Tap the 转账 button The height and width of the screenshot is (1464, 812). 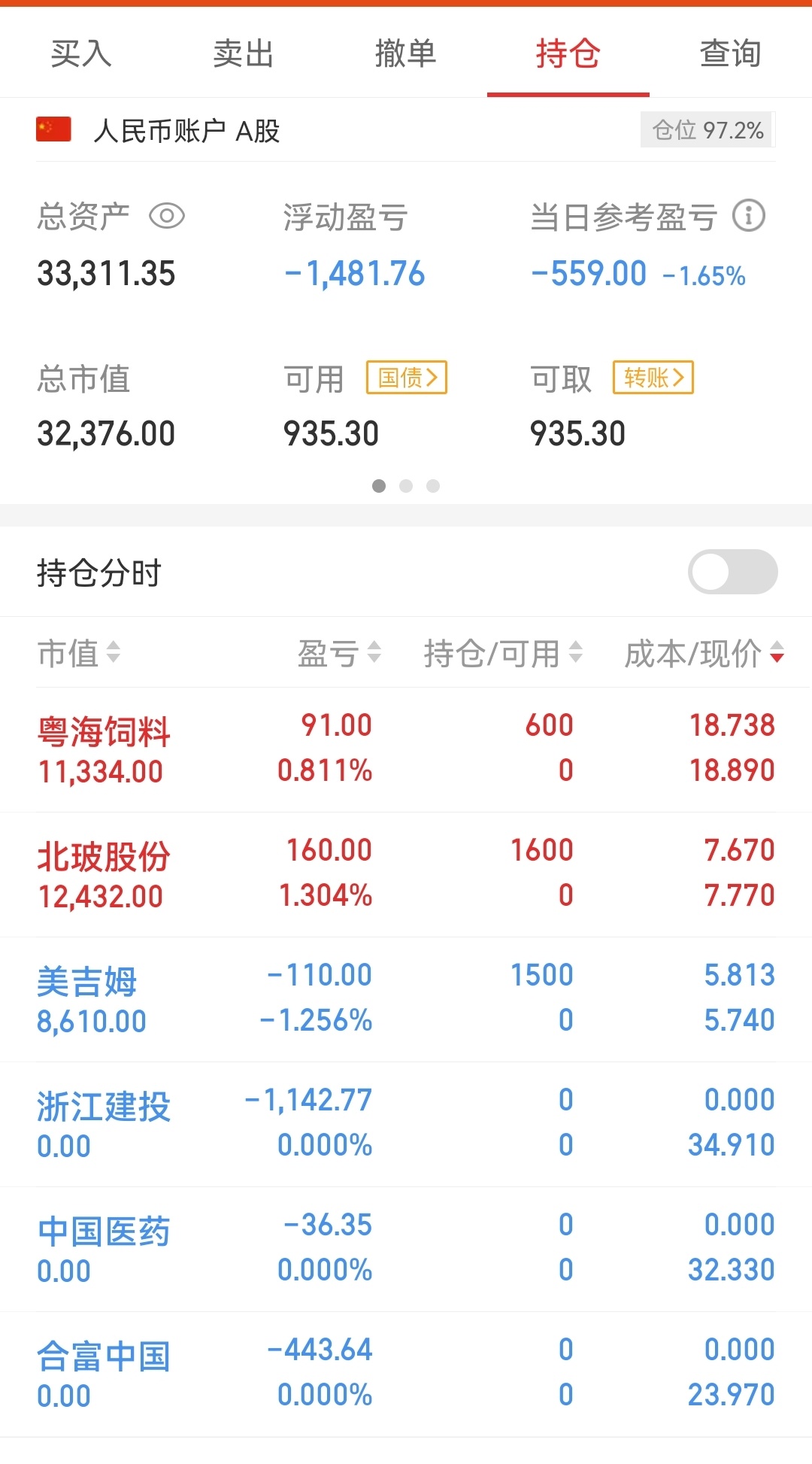point(653,378)
